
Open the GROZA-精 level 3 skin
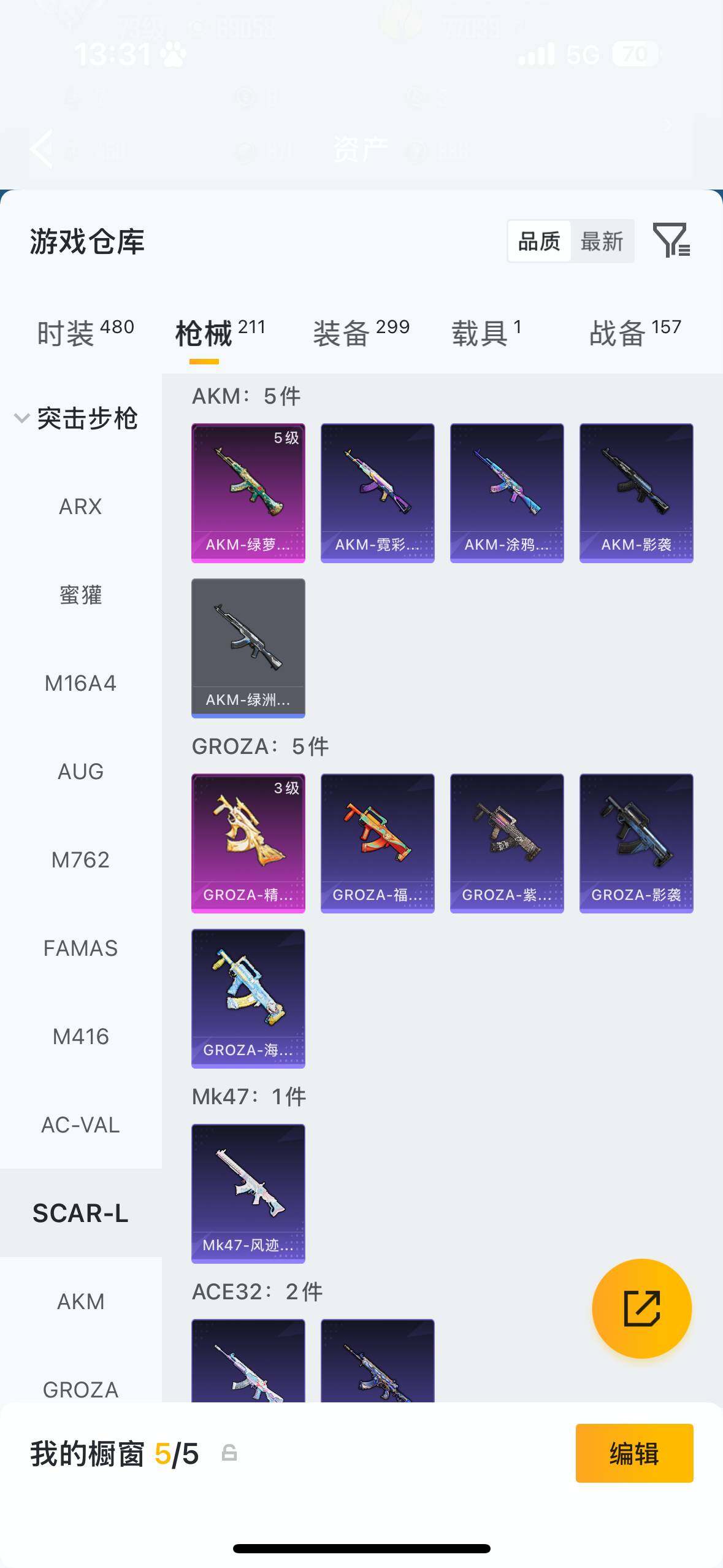point(248,843)
